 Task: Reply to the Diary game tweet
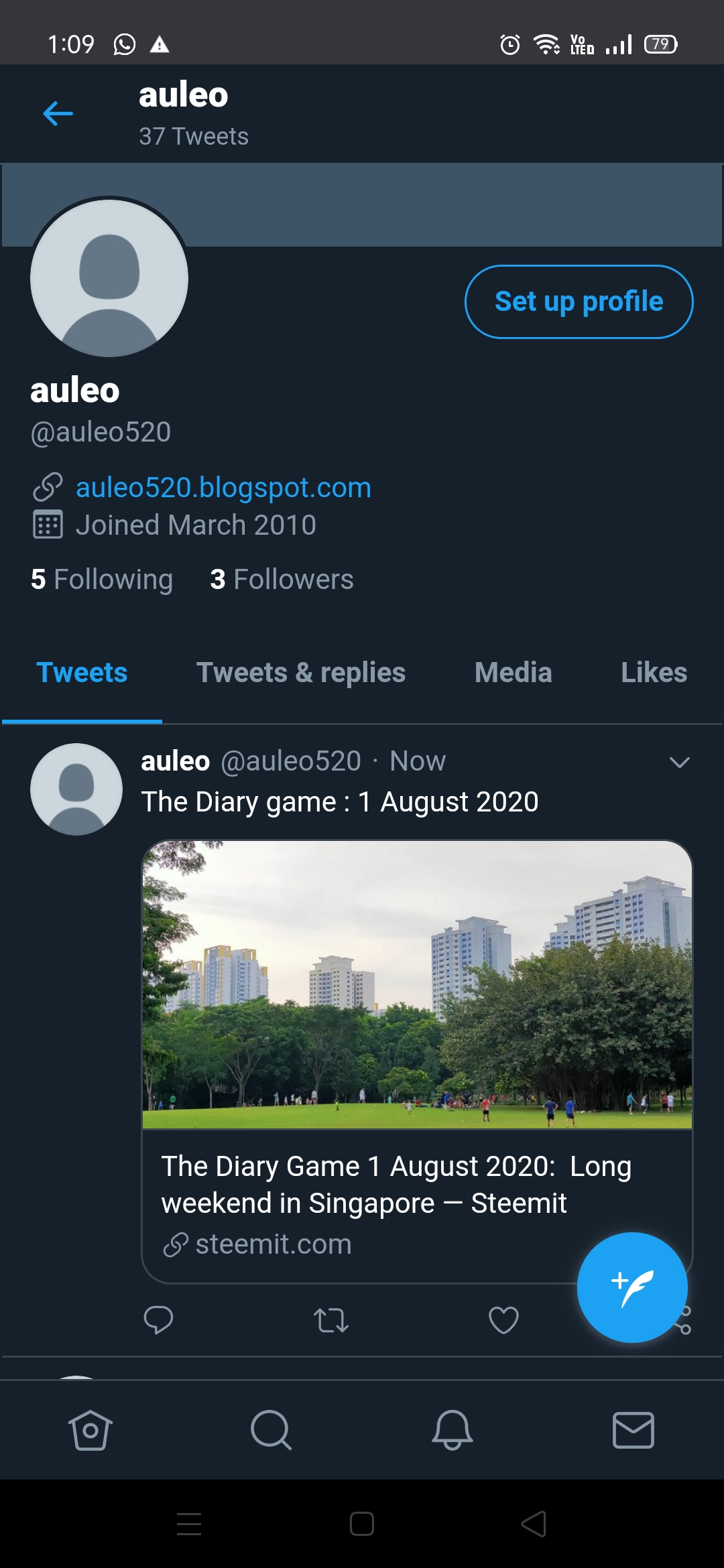pyautogui.click(x=158, y=1320)
